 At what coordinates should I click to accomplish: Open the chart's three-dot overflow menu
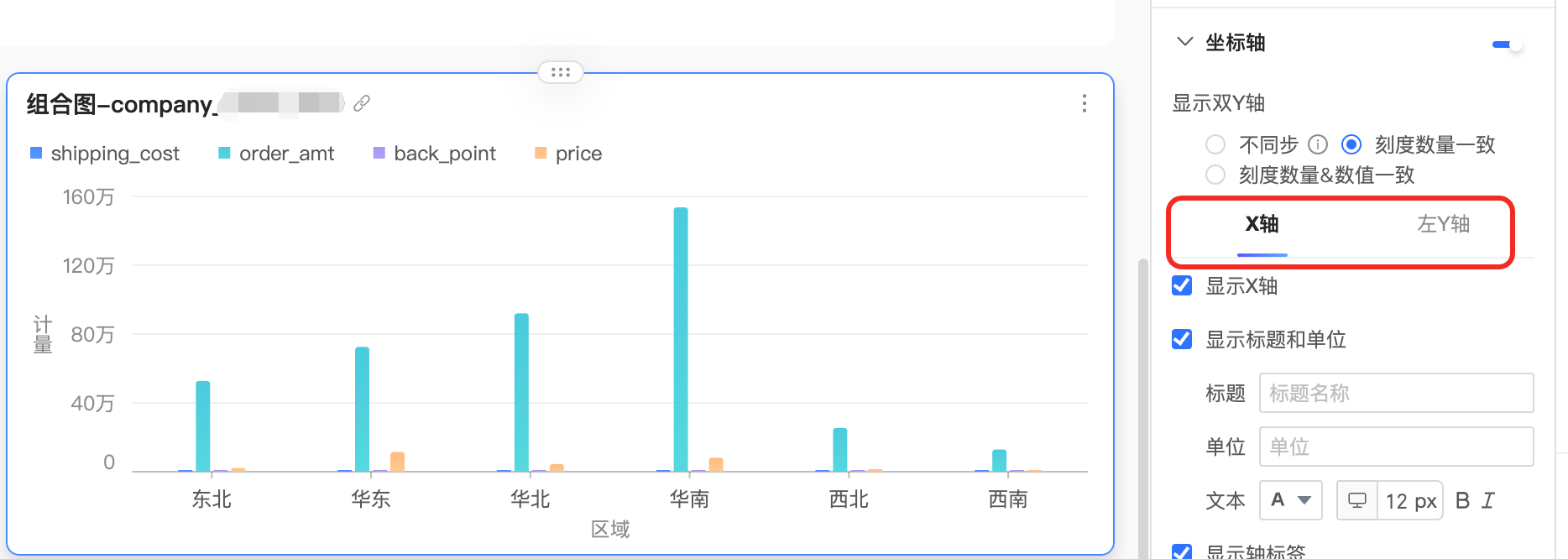(x=1085, y=103)
